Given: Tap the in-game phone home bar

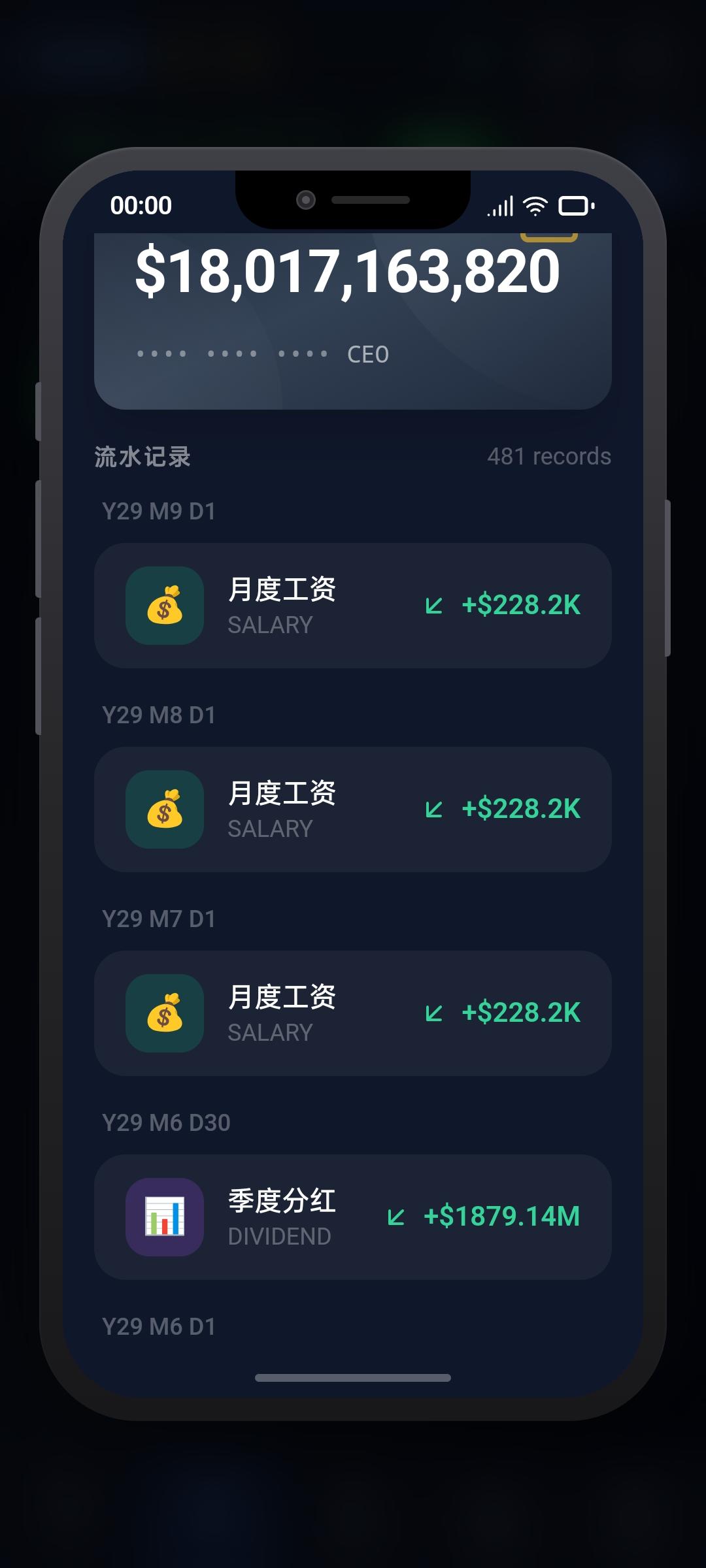Looking at the screenshot, I should click(x=353, y=1378).
